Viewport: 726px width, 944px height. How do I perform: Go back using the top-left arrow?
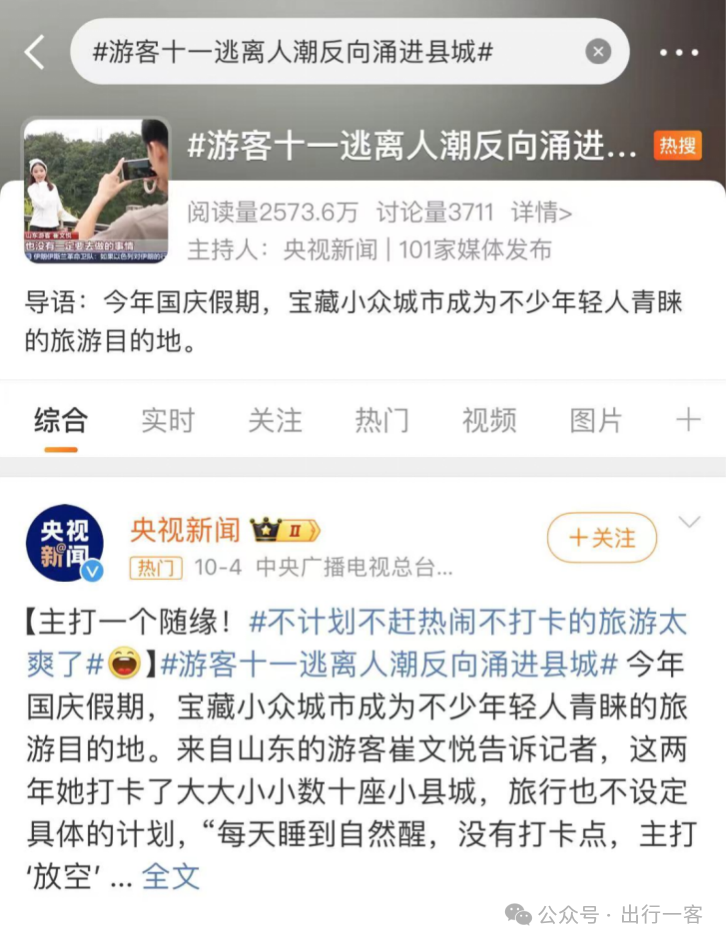35,52
